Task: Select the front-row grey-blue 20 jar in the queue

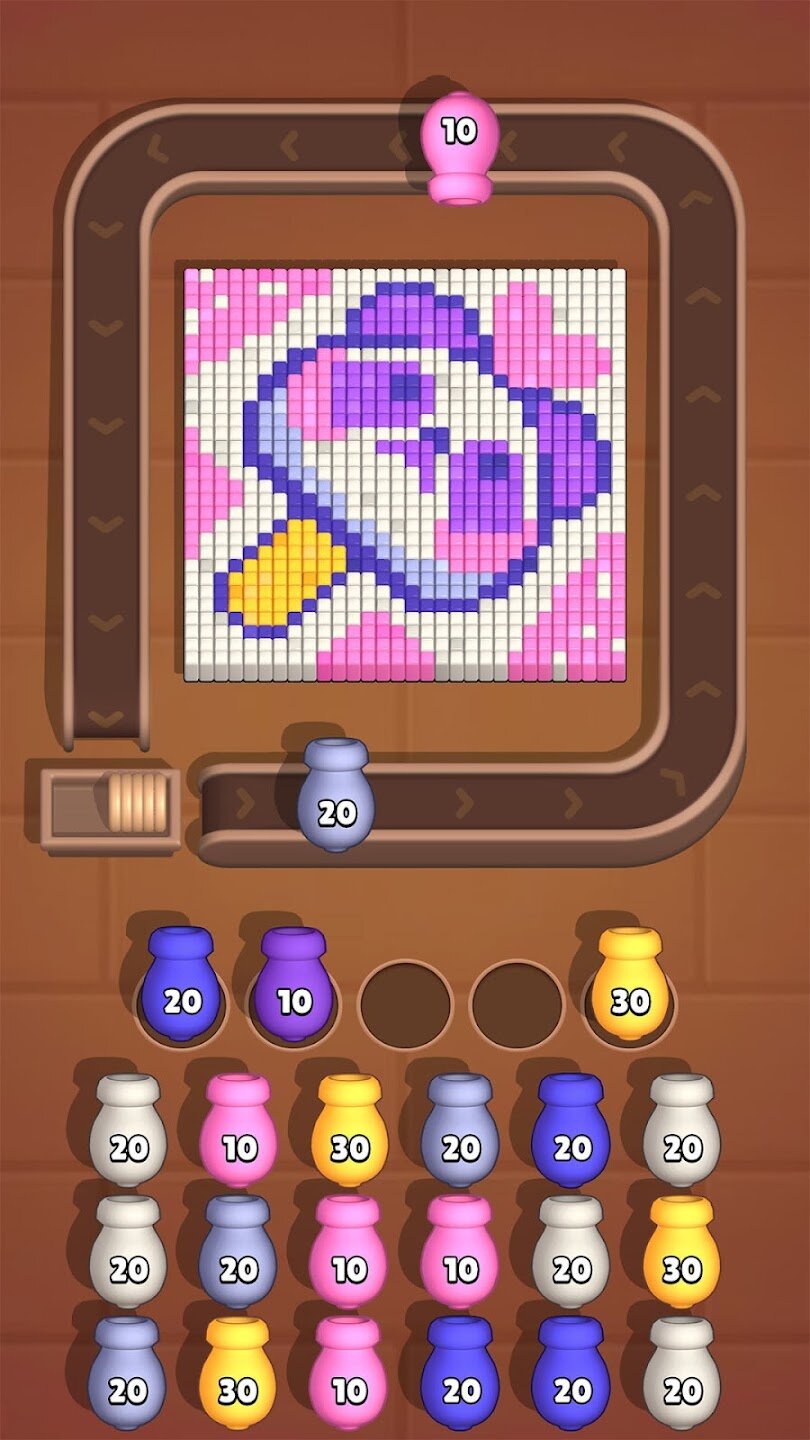Action: click(x=460, y=1130)
